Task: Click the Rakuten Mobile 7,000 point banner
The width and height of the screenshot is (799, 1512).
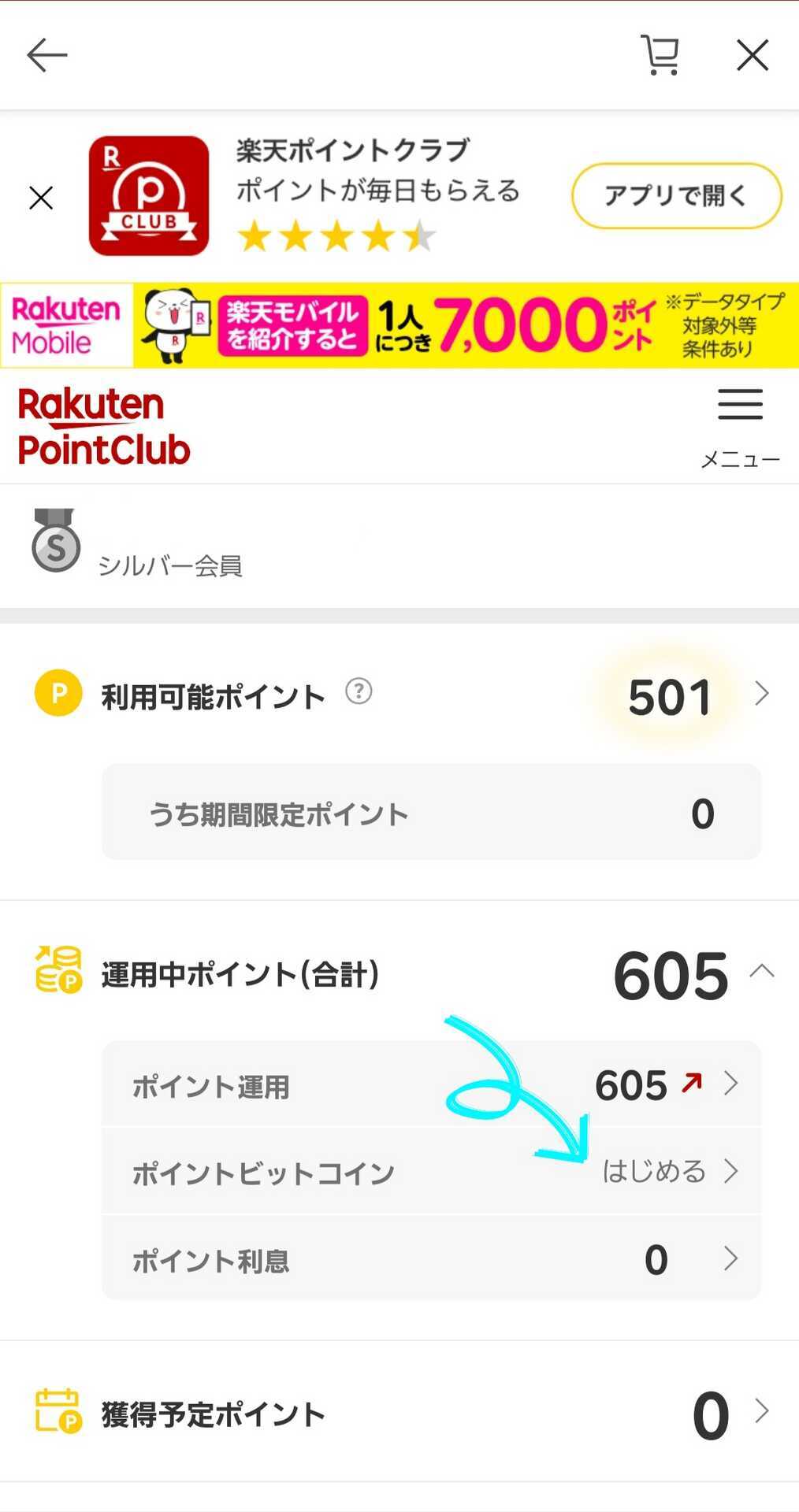Action: point(399,325)
